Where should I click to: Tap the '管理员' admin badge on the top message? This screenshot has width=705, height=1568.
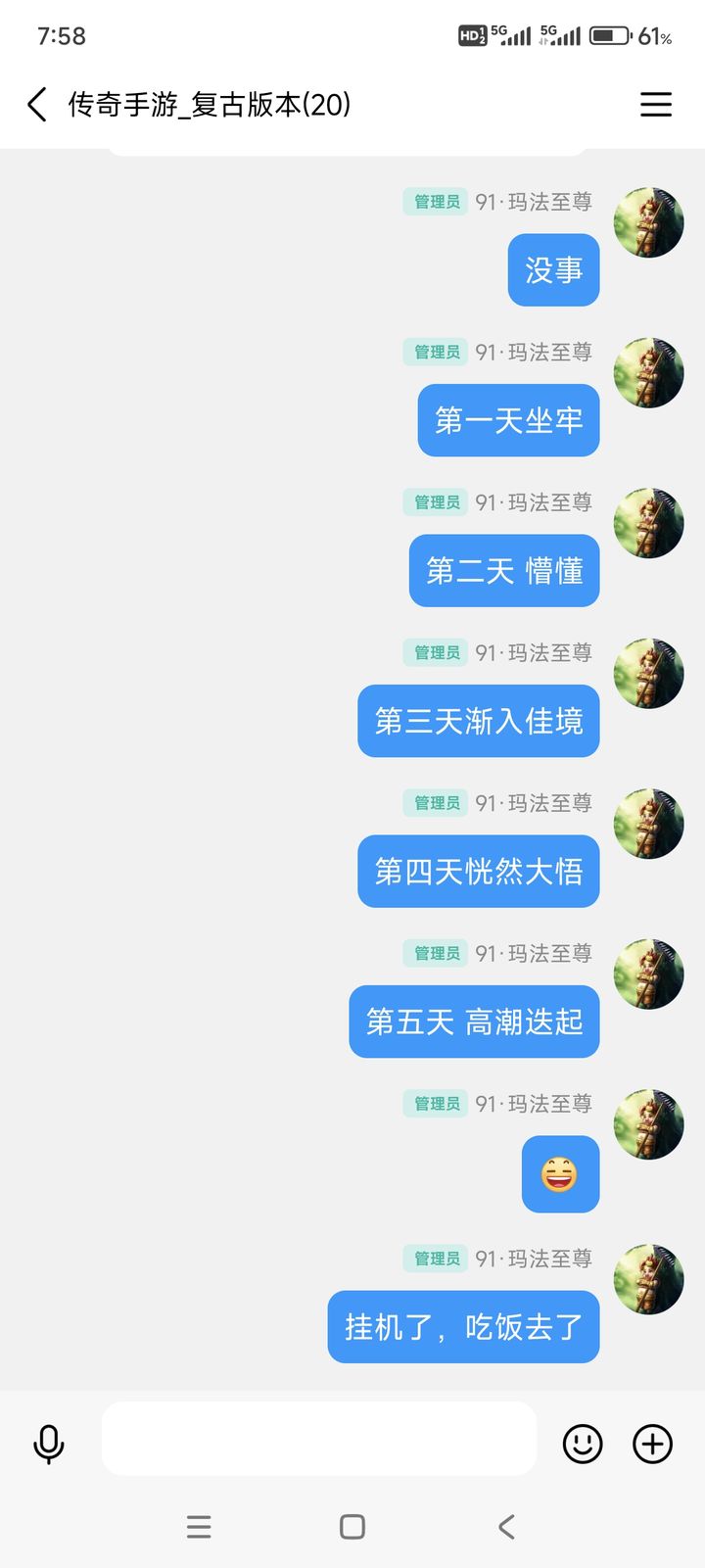pos(435,202)
